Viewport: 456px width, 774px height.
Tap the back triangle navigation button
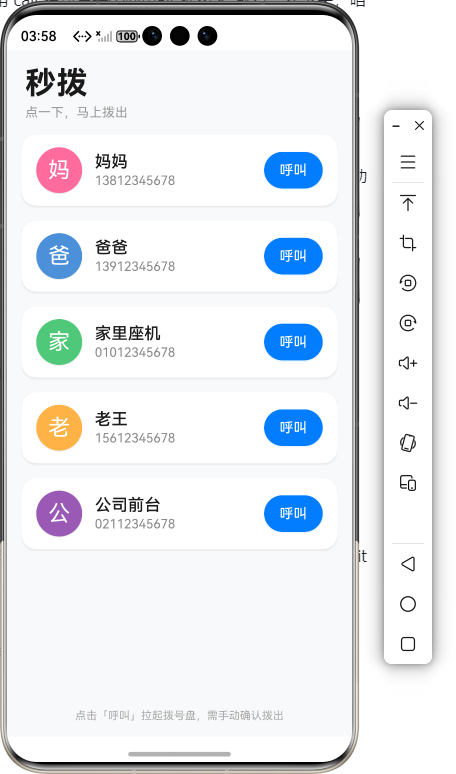(408, 564)
